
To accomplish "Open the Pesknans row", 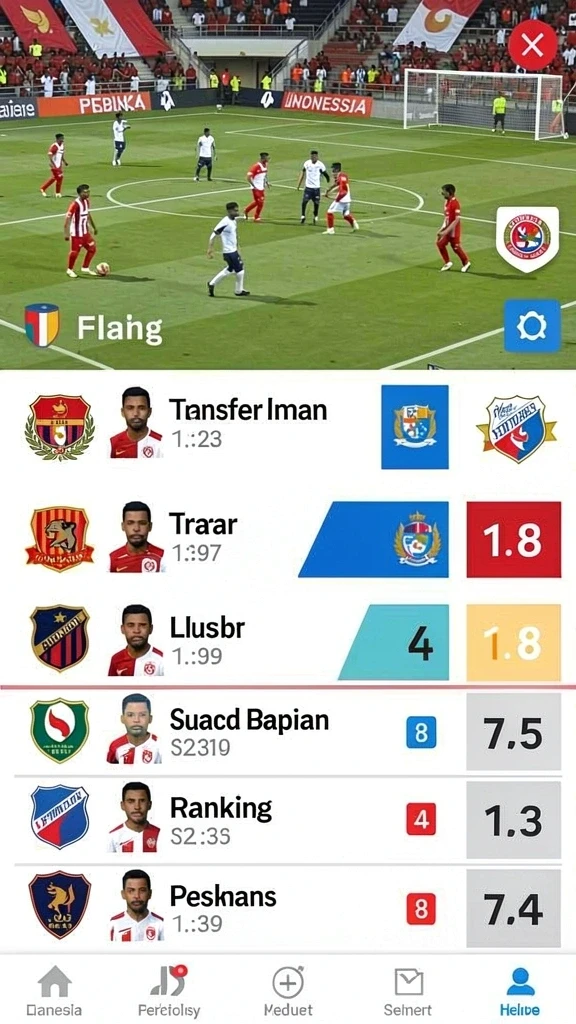I will click(x=288, y=909).
